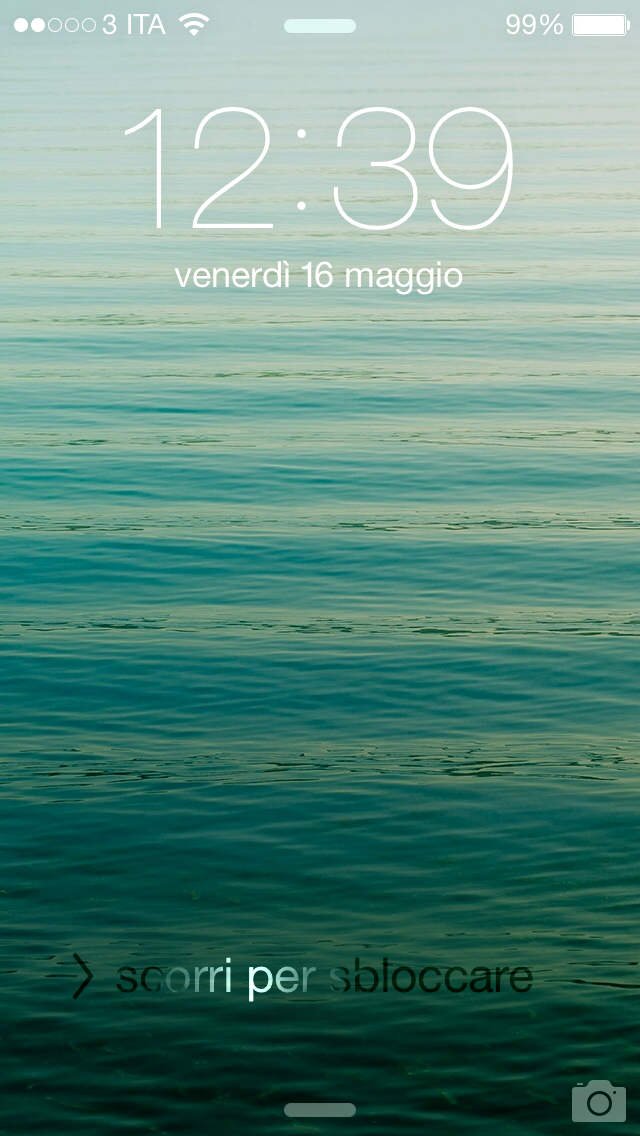Tap the Notification Center grabber handle

point(320,26)
